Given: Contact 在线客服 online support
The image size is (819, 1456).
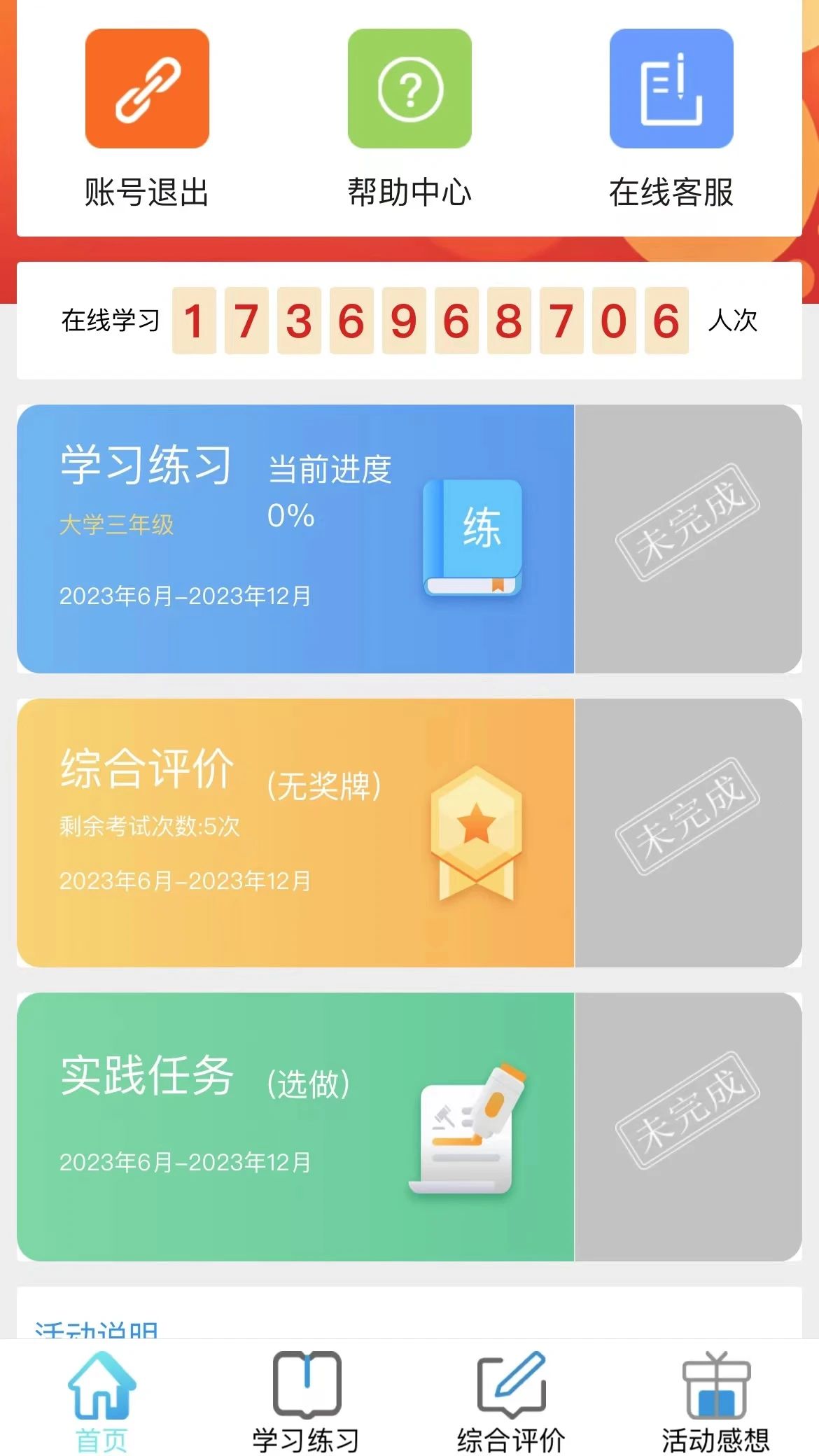Looking at the screenshot, I should [671, 89].
